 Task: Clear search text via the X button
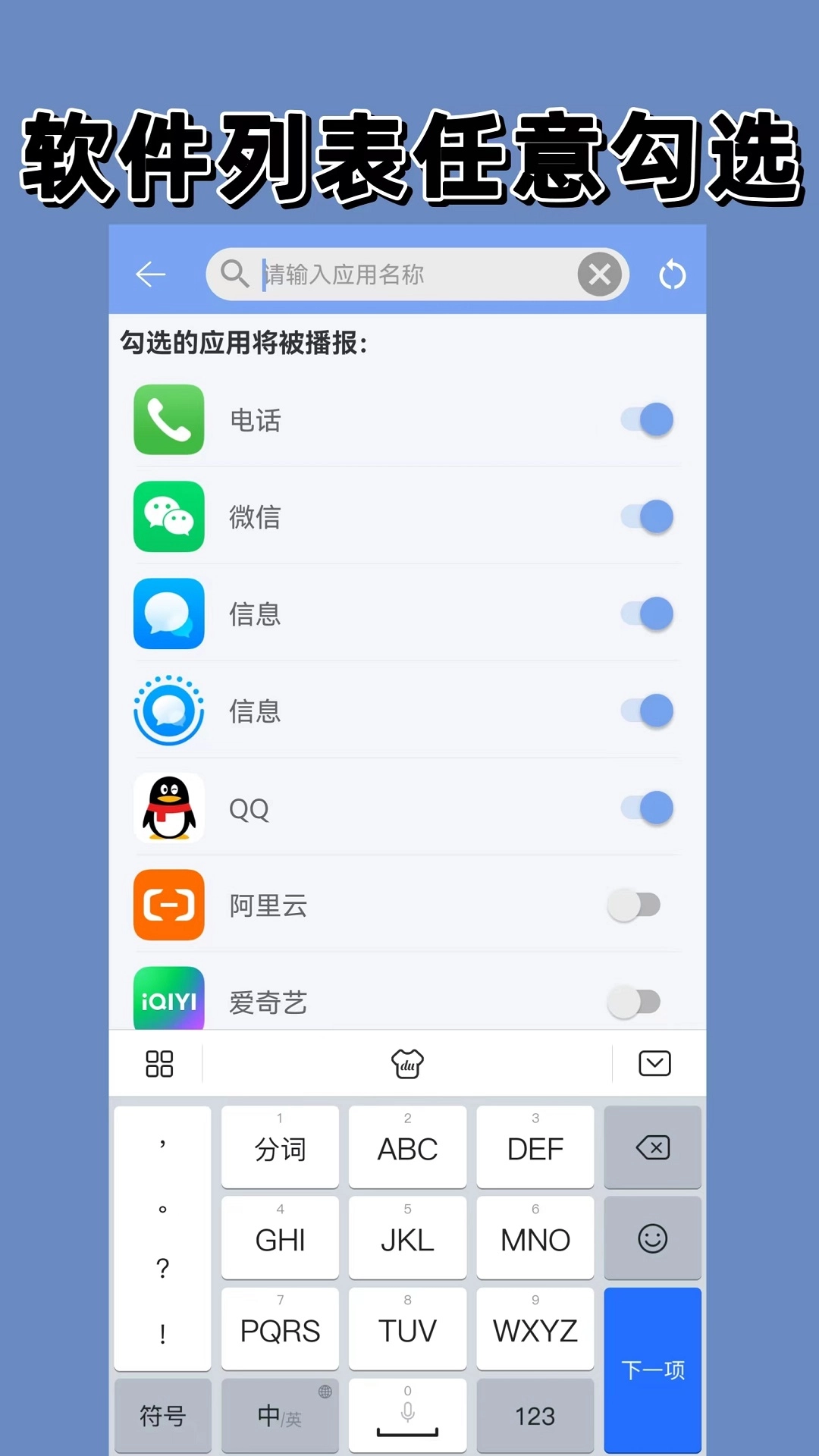600,274
